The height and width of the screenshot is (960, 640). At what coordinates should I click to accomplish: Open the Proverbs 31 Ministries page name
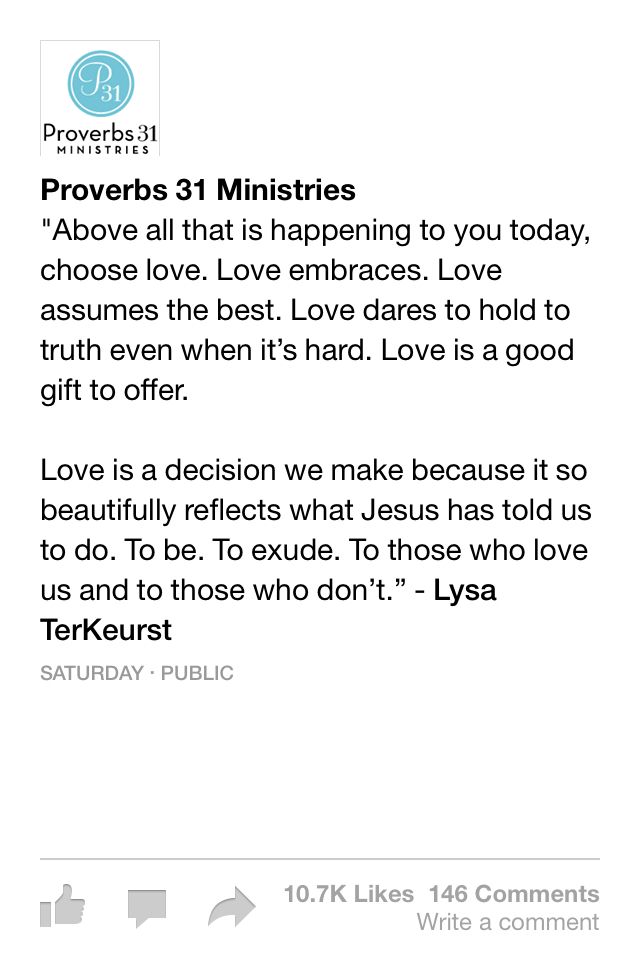[198, 189]
